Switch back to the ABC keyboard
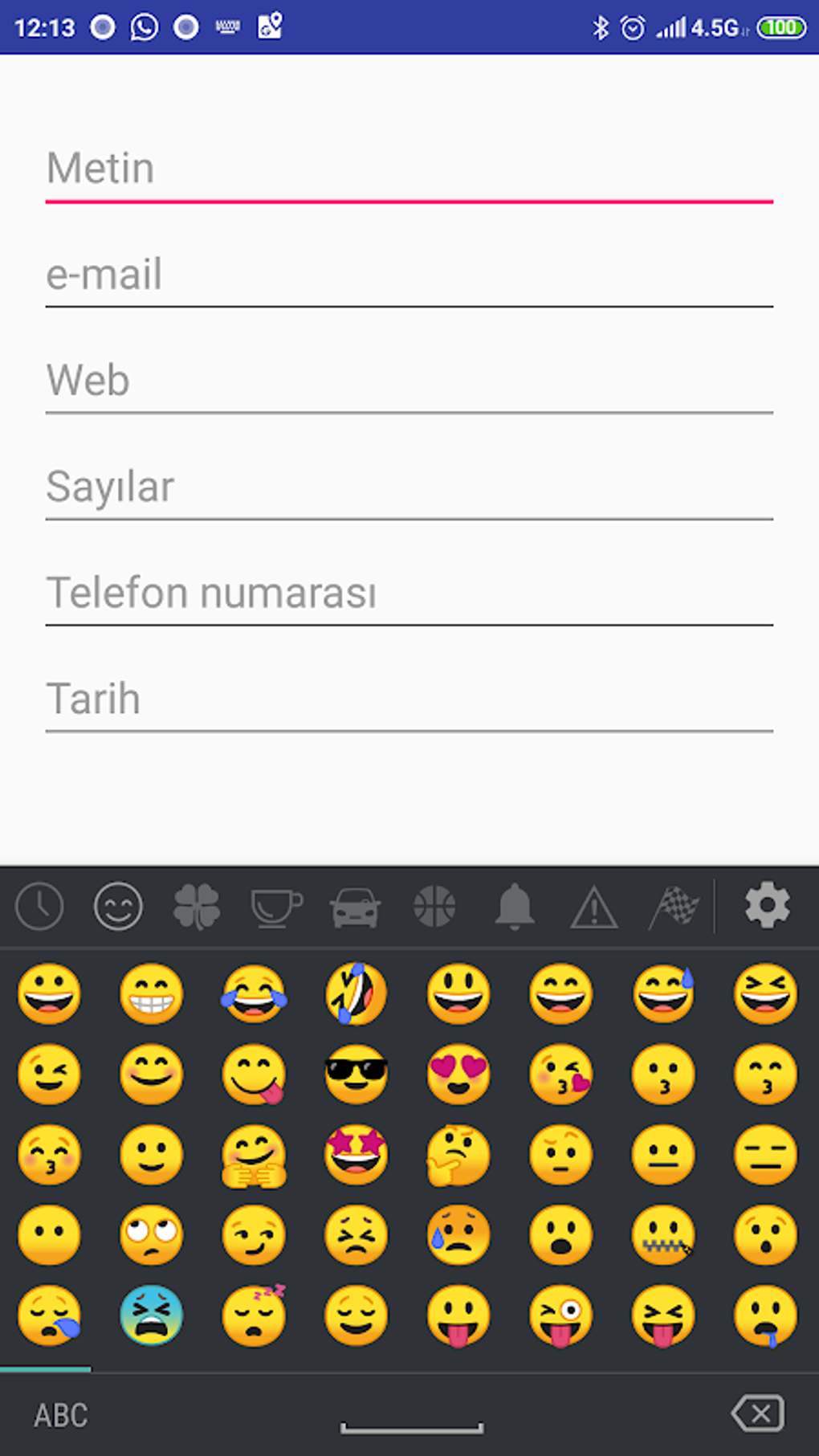 [60, 1415]
